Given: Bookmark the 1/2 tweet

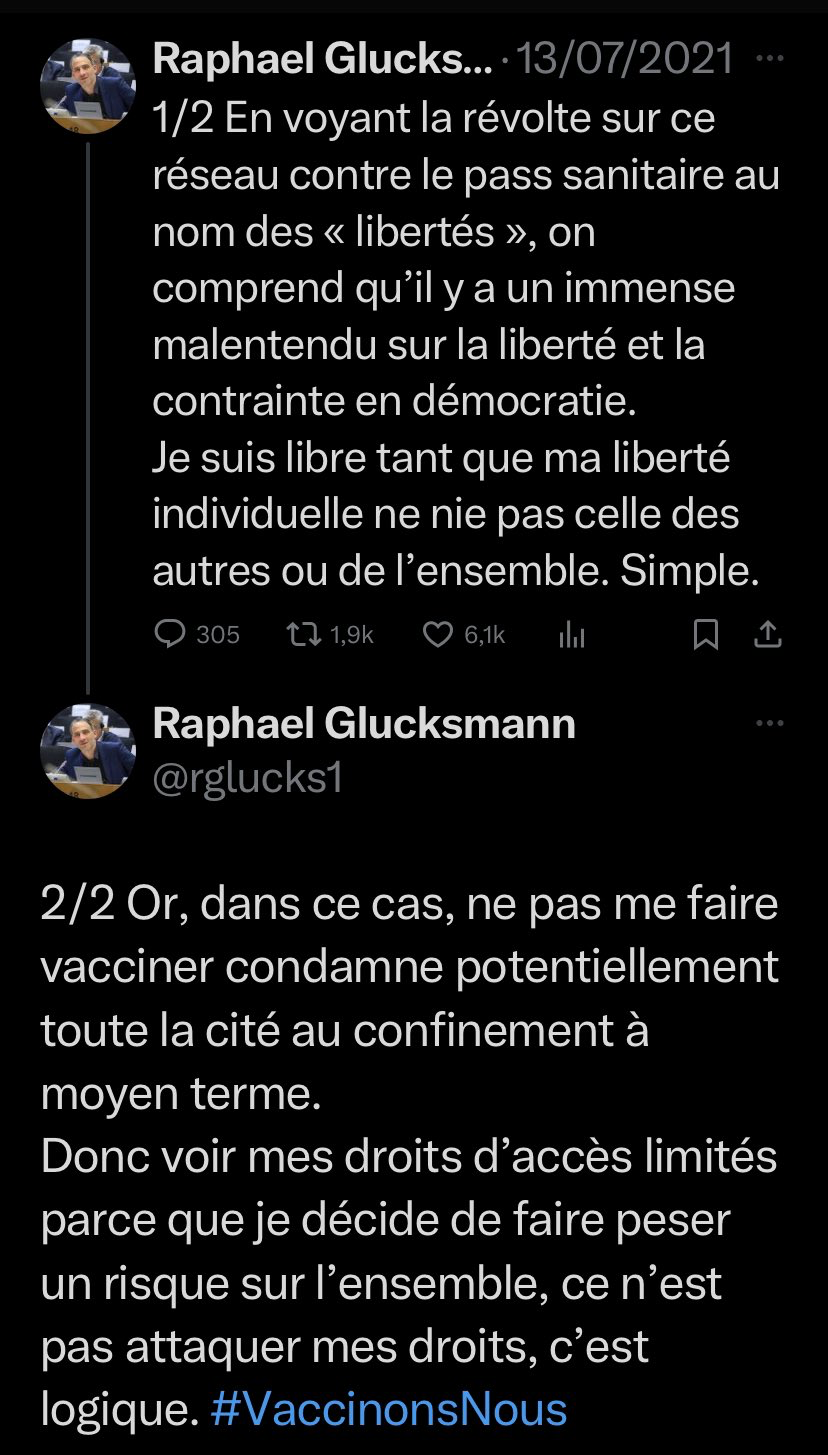Looking at the screenshot, I should pyautogui.click(x=707, y=634).
